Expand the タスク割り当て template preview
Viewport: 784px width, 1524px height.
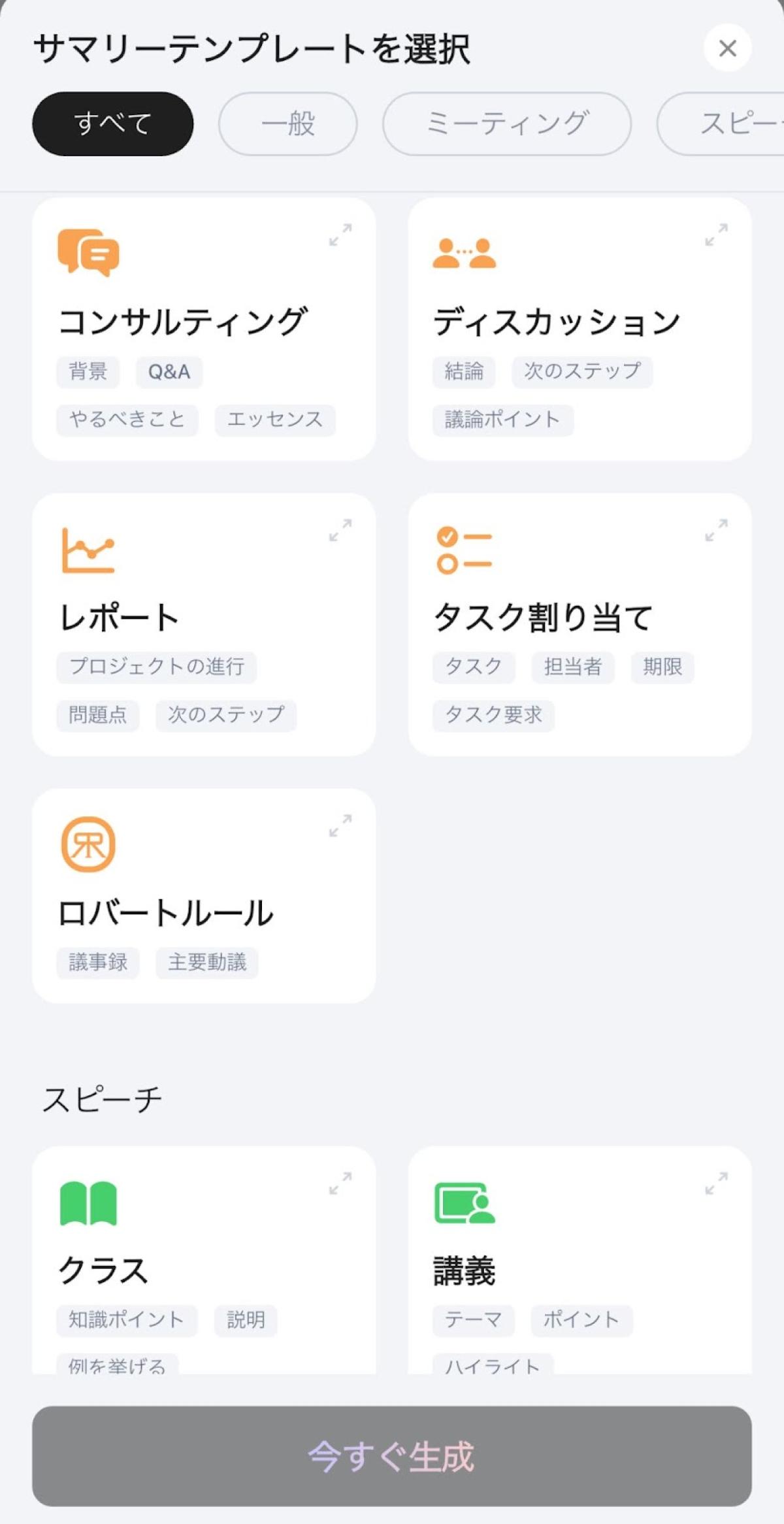(x=716, y=530)
